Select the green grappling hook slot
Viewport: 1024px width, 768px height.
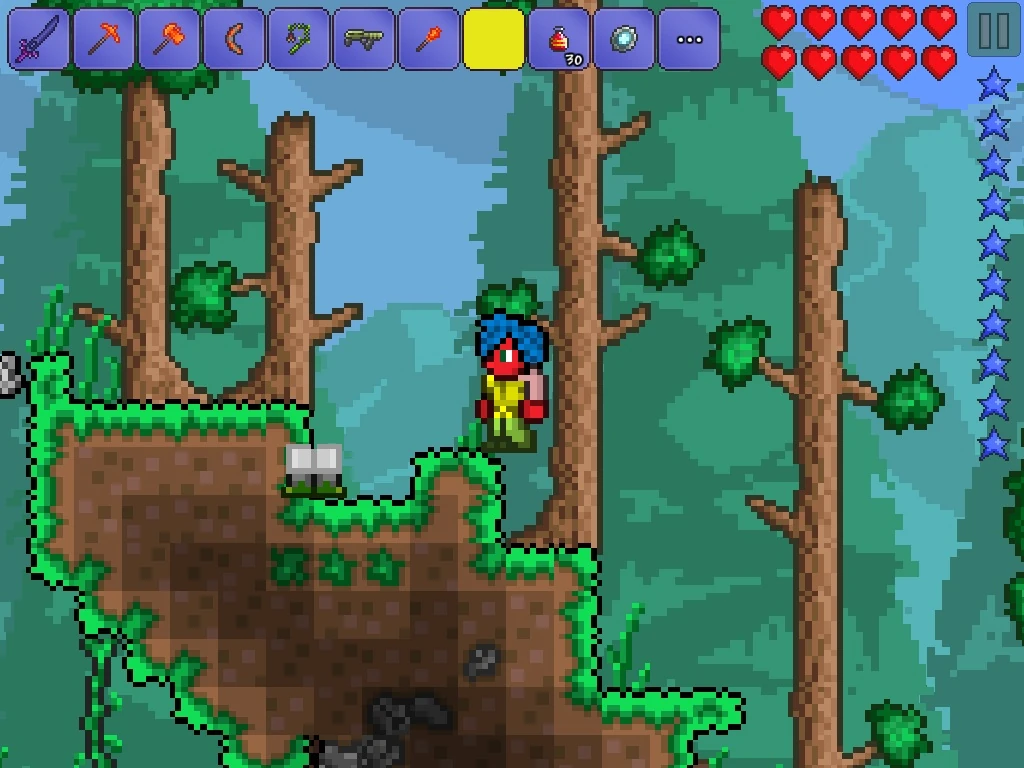click(299, 40)
